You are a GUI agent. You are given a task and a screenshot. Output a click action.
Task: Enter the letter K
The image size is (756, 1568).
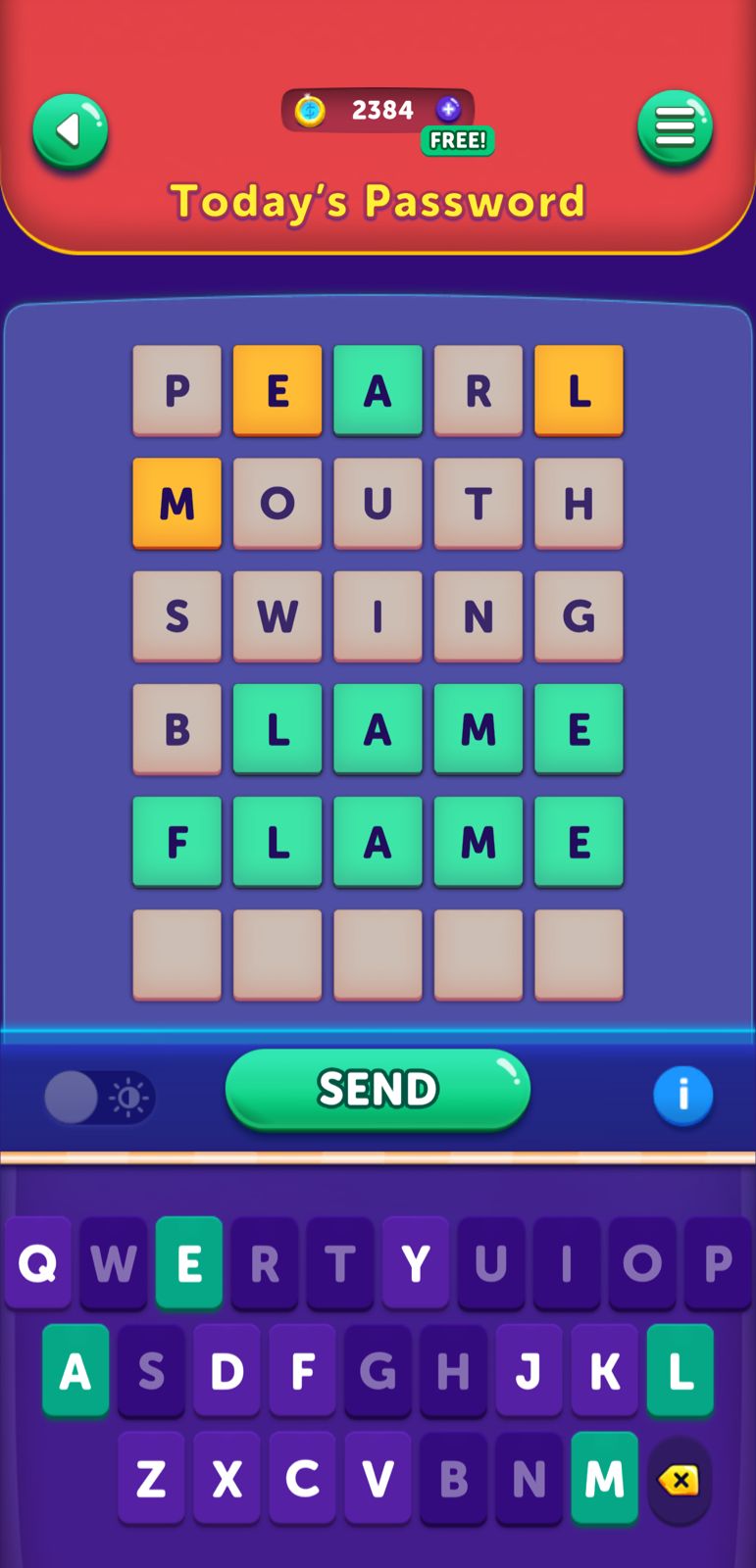tap(604, 1371)
